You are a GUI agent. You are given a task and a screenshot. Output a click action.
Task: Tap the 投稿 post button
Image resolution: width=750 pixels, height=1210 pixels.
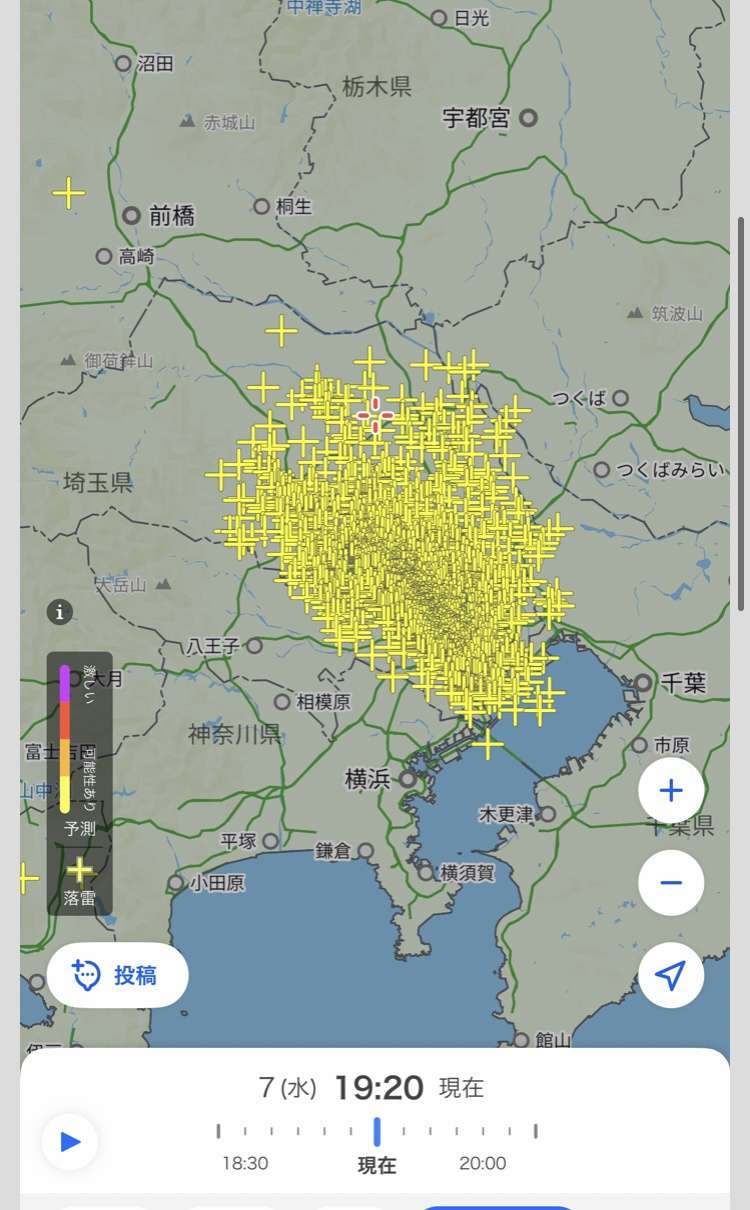point(117,975)
